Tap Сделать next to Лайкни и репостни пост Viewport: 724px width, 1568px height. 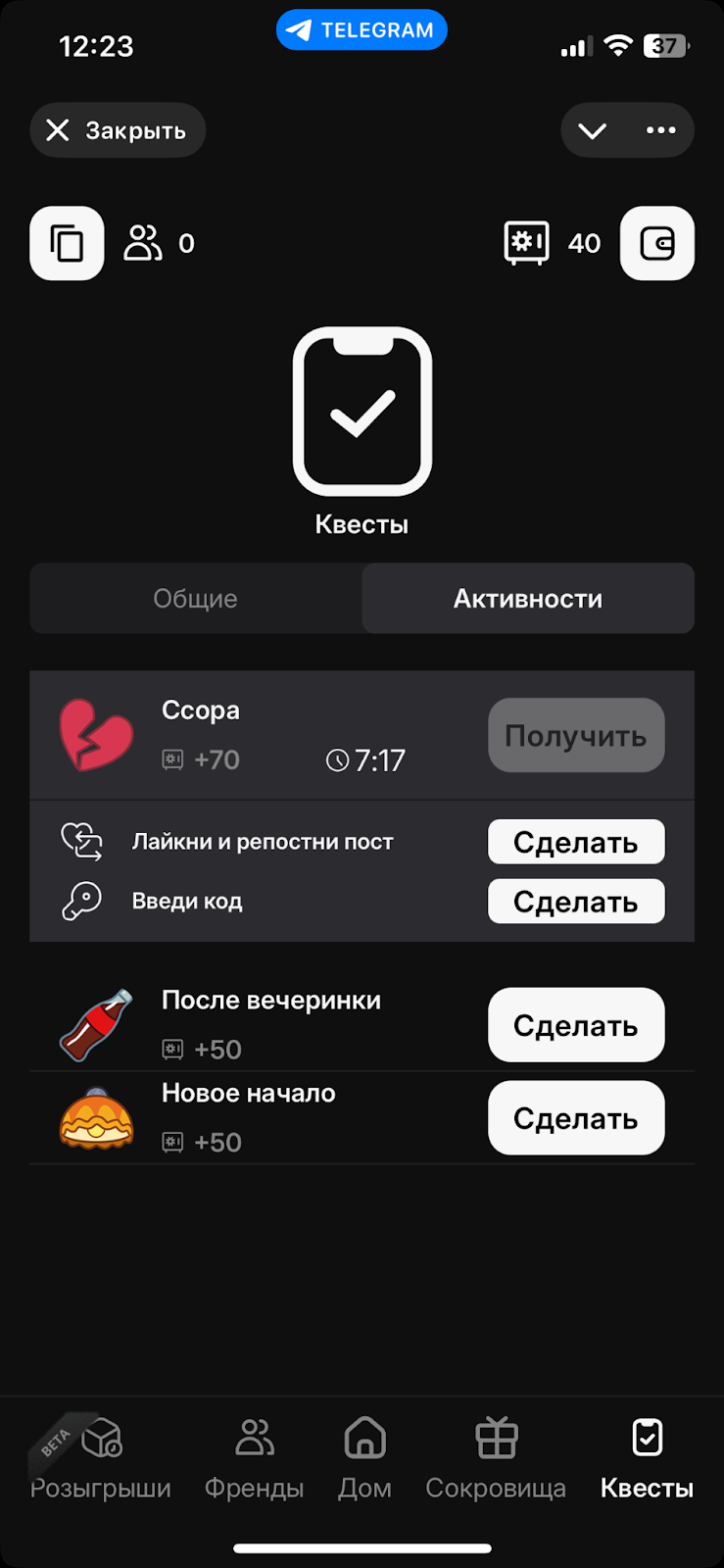coord(576,842)
